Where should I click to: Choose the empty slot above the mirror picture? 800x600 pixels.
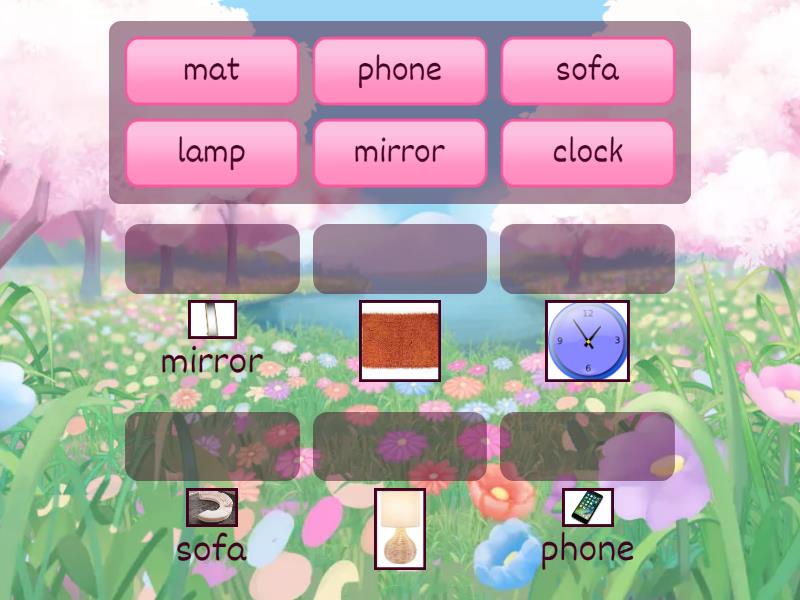[x=212, y=259]
